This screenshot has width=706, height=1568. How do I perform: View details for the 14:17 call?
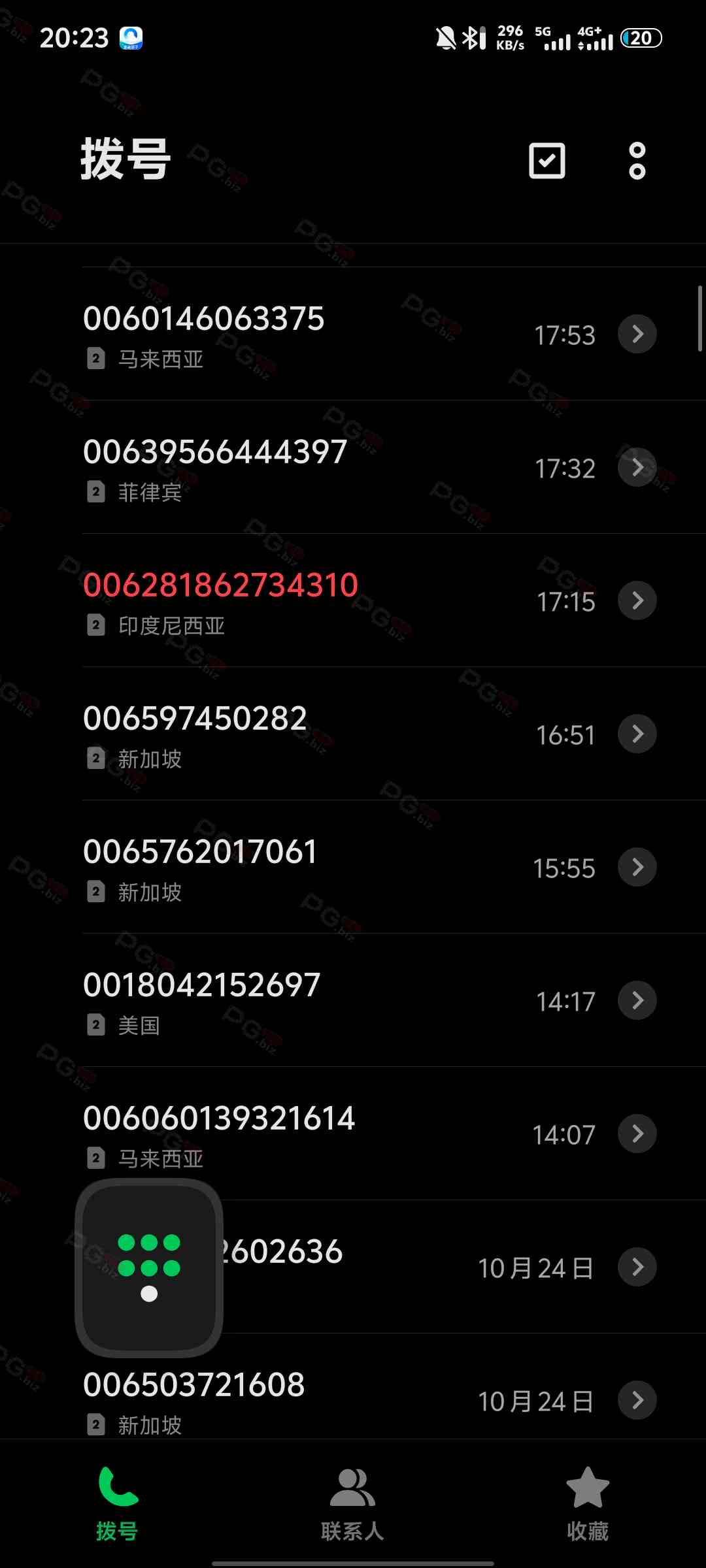pos(637,1000)
